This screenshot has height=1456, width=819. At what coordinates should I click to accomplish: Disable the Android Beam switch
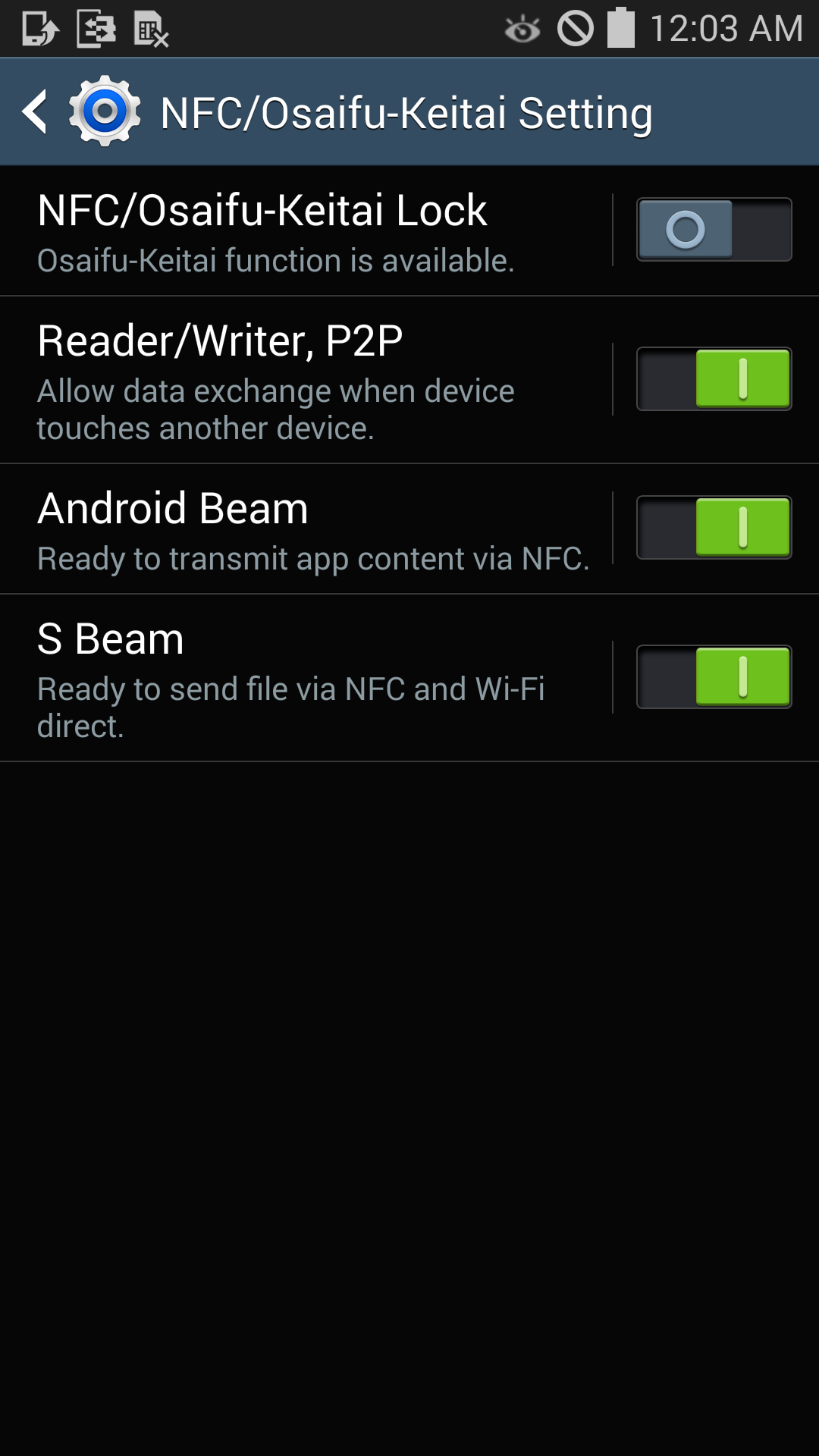[714, 528]
